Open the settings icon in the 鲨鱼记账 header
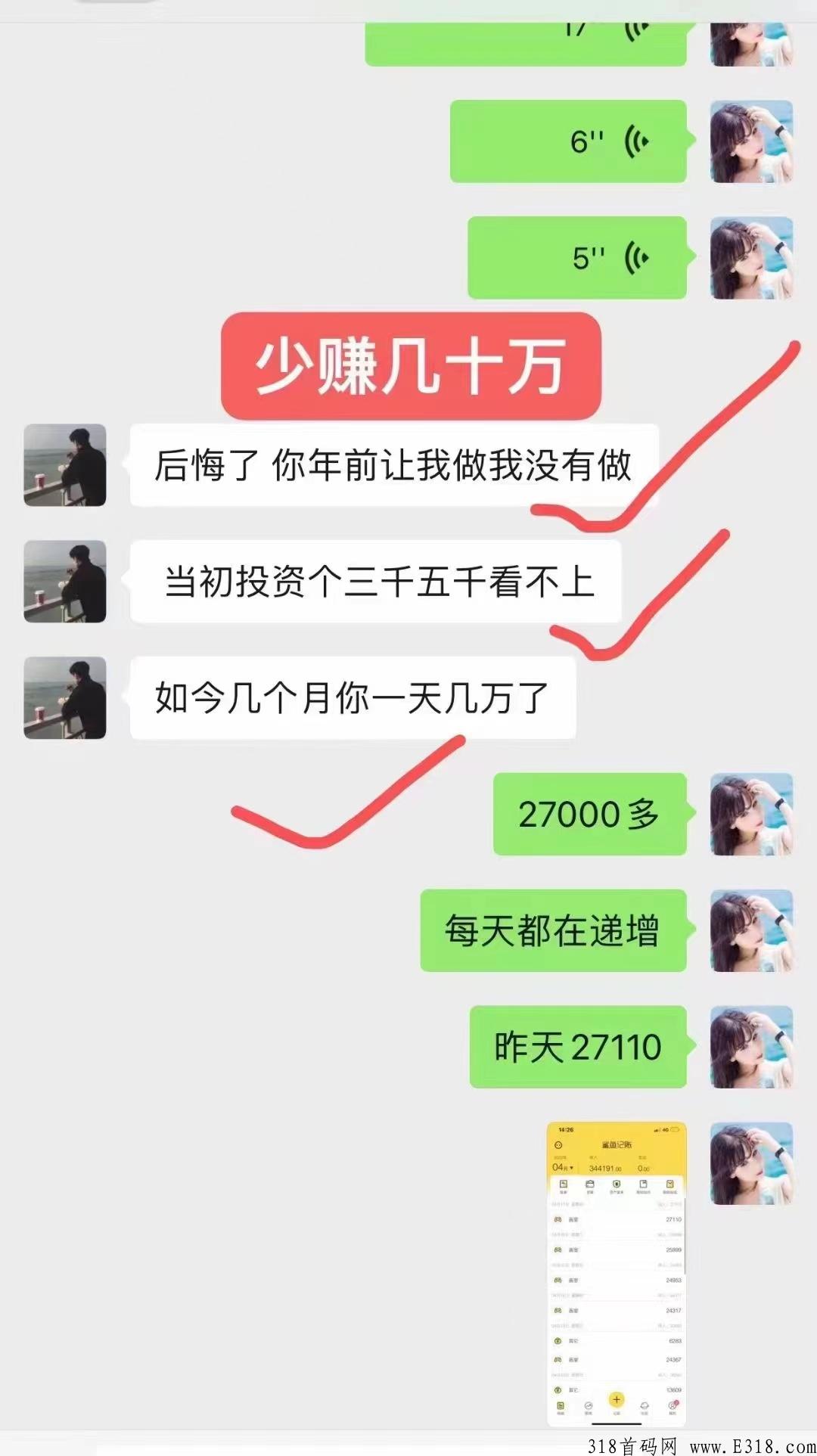The image size is (817, 1456). click(x=558, y=1144)
